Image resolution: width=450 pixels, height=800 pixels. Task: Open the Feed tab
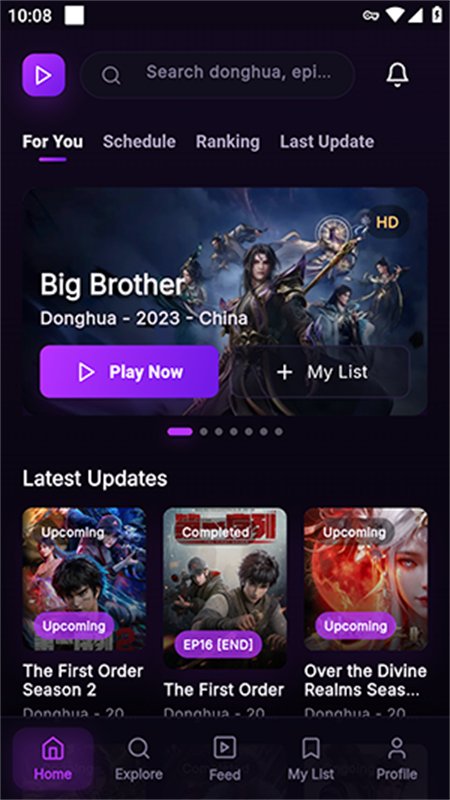click(224, 760)
